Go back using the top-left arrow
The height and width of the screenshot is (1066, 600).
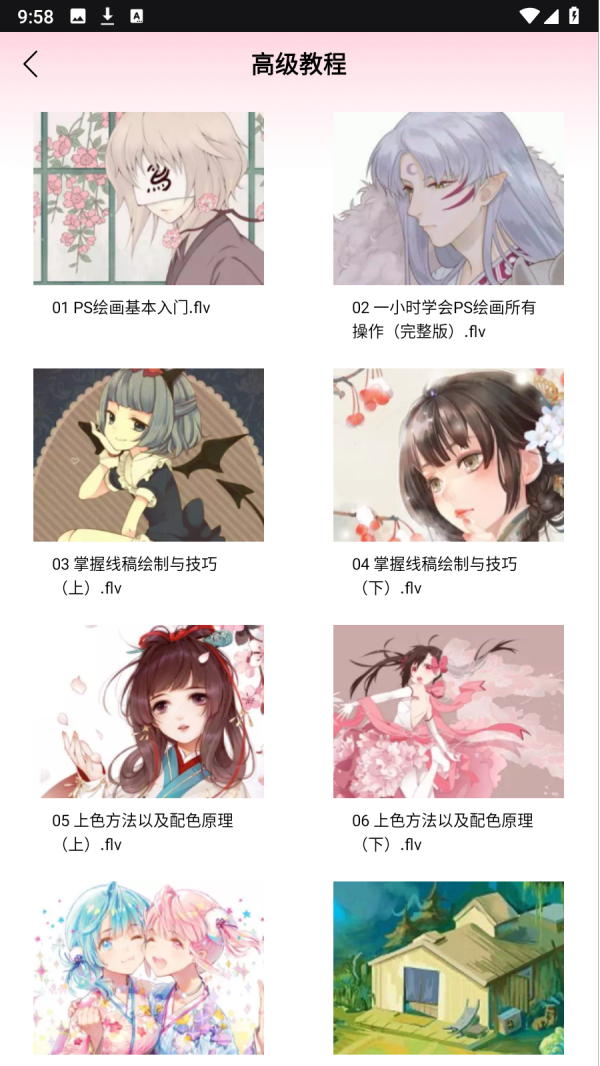[x=31, y=65]
